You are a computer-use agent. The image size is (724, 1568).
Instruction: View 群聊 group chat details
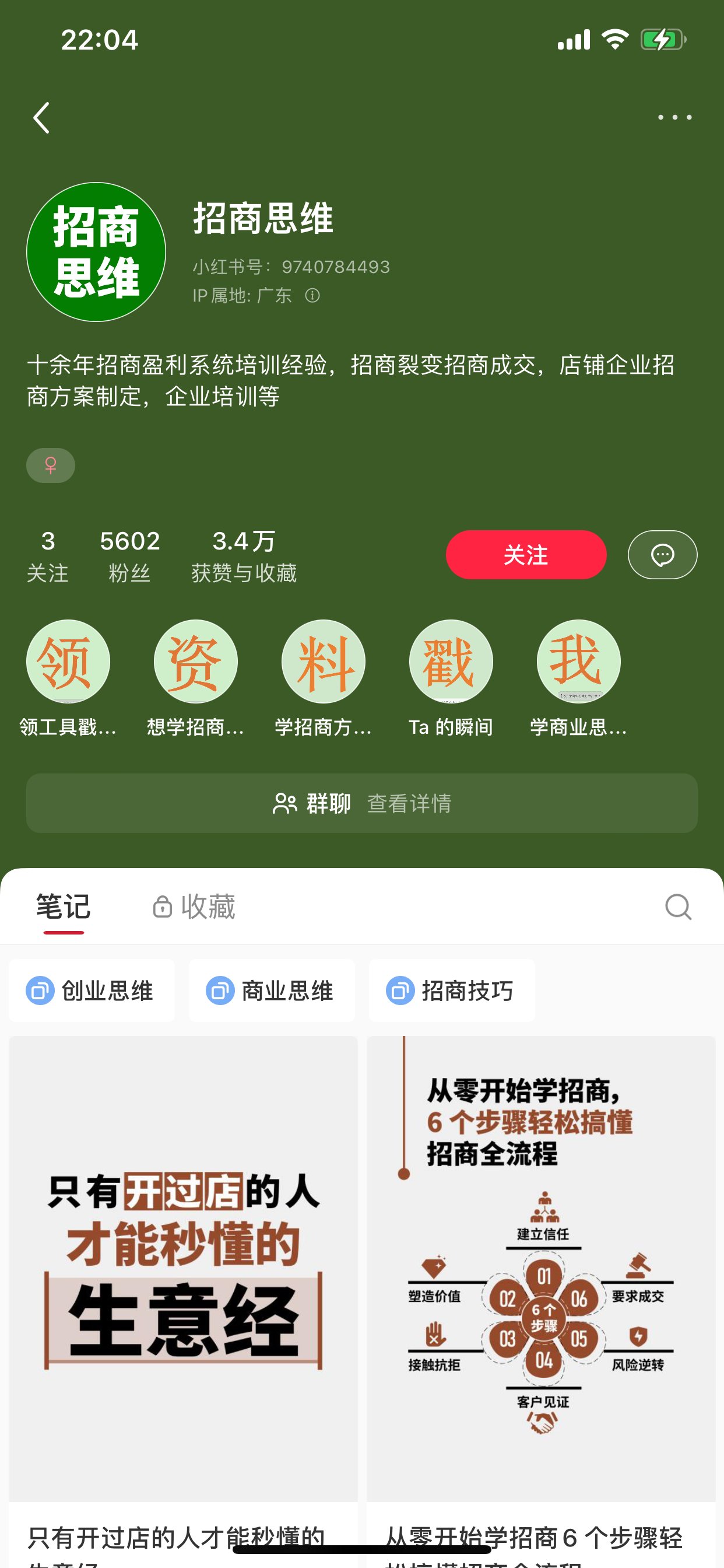[362, 803]
